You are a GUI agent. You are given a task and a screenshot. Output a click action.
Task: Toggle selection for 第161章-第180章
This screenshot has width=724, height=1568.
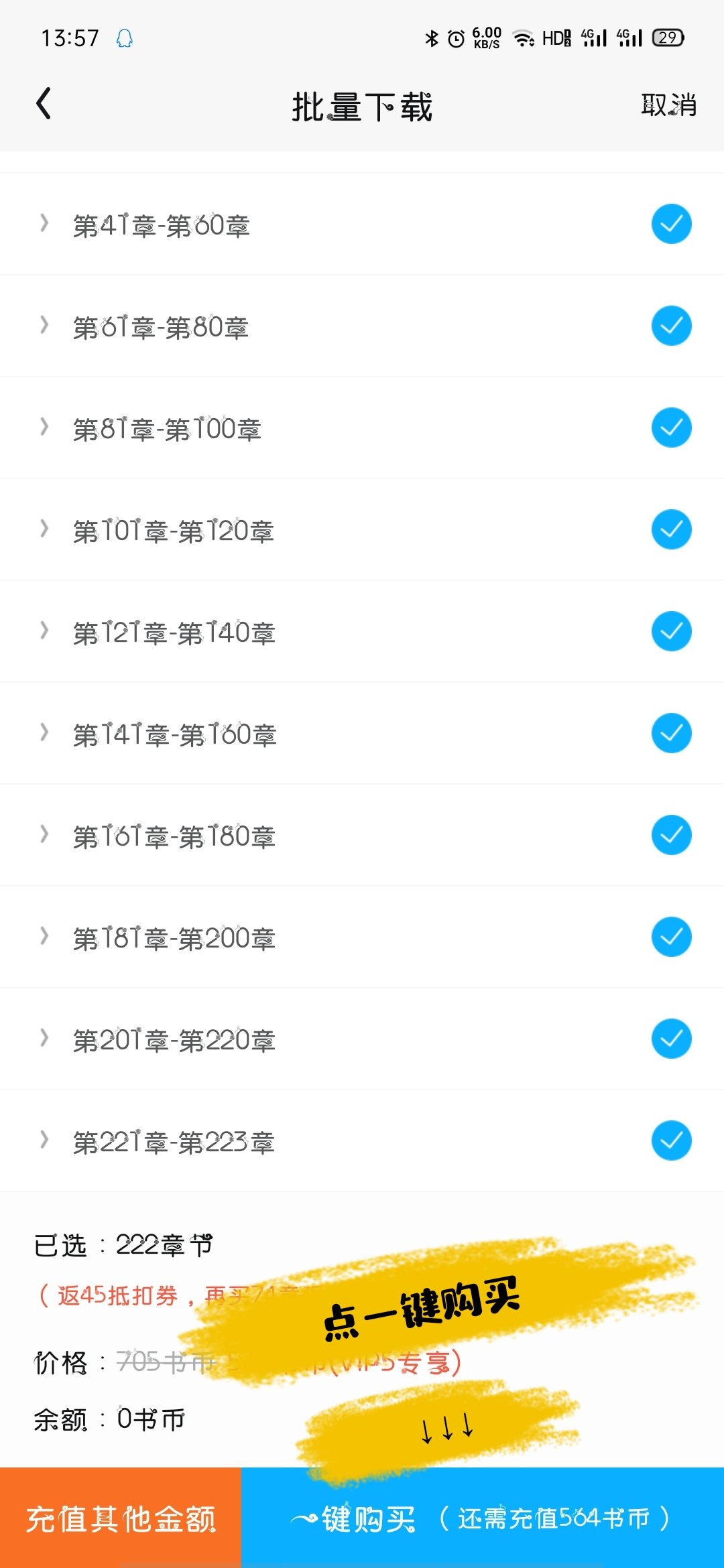(671, 835)
